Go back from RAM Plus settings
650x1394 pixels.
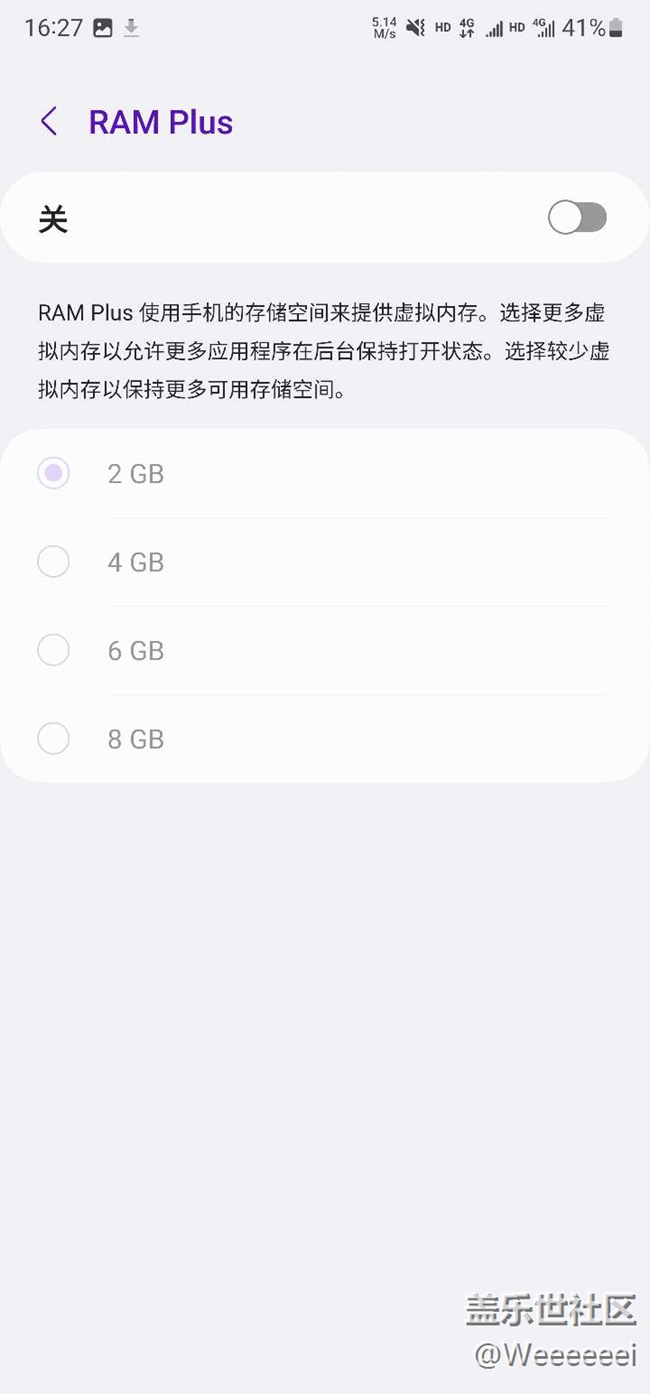pyautogui.click(x=48, y=122)
